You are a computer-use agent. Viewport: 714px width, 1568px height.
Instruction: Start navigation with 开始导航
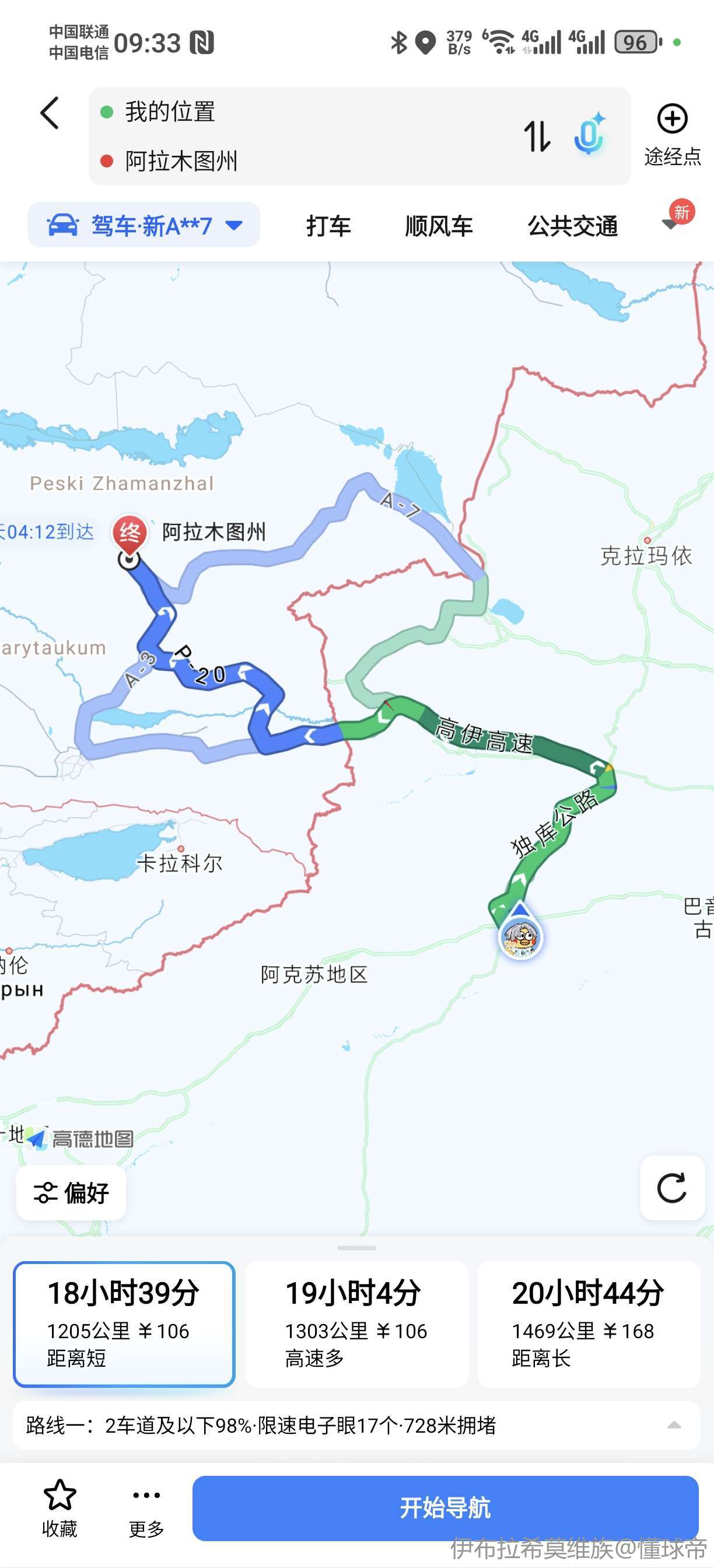click(x=445, y=1508)
